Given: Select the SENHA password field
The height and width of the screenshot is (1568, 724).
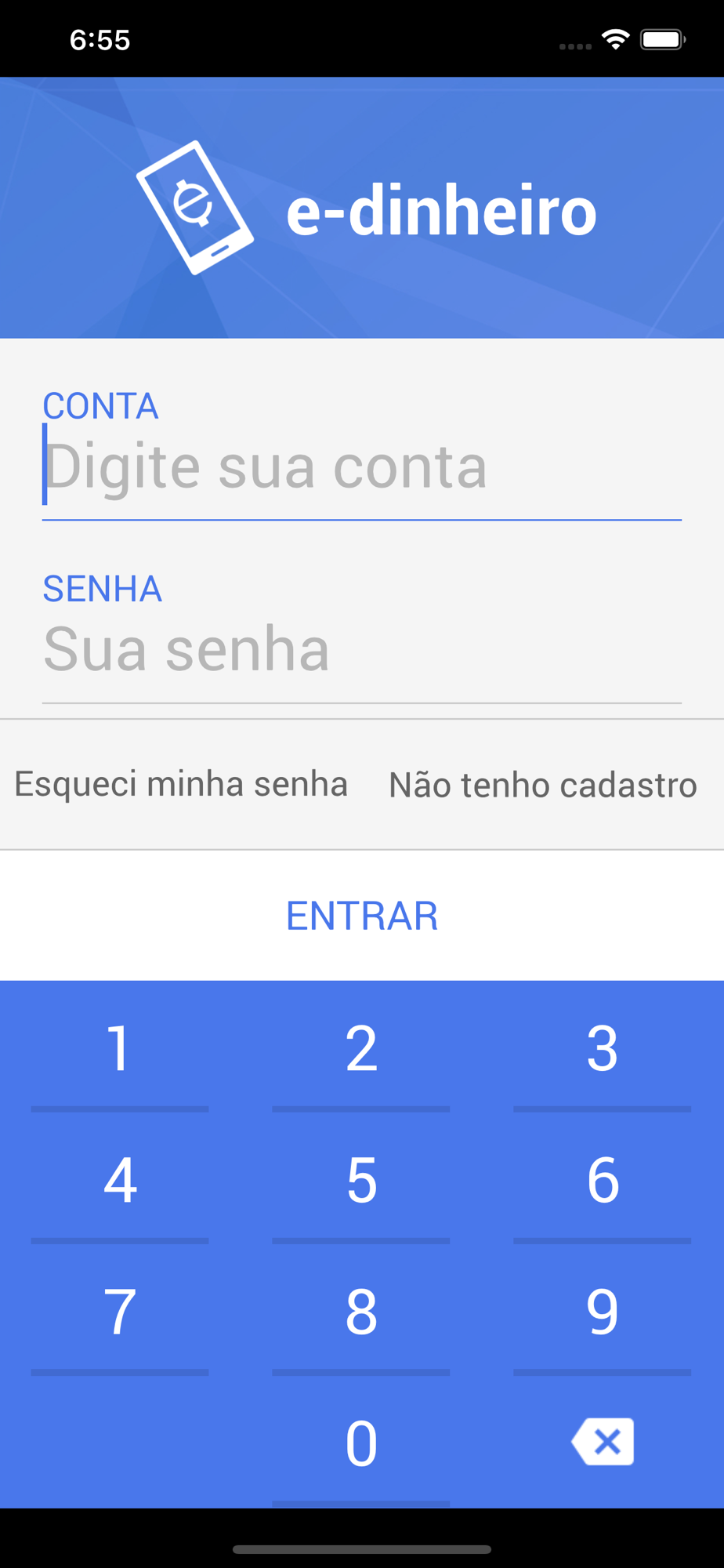Looking at the screenshot, I should 360,650.
